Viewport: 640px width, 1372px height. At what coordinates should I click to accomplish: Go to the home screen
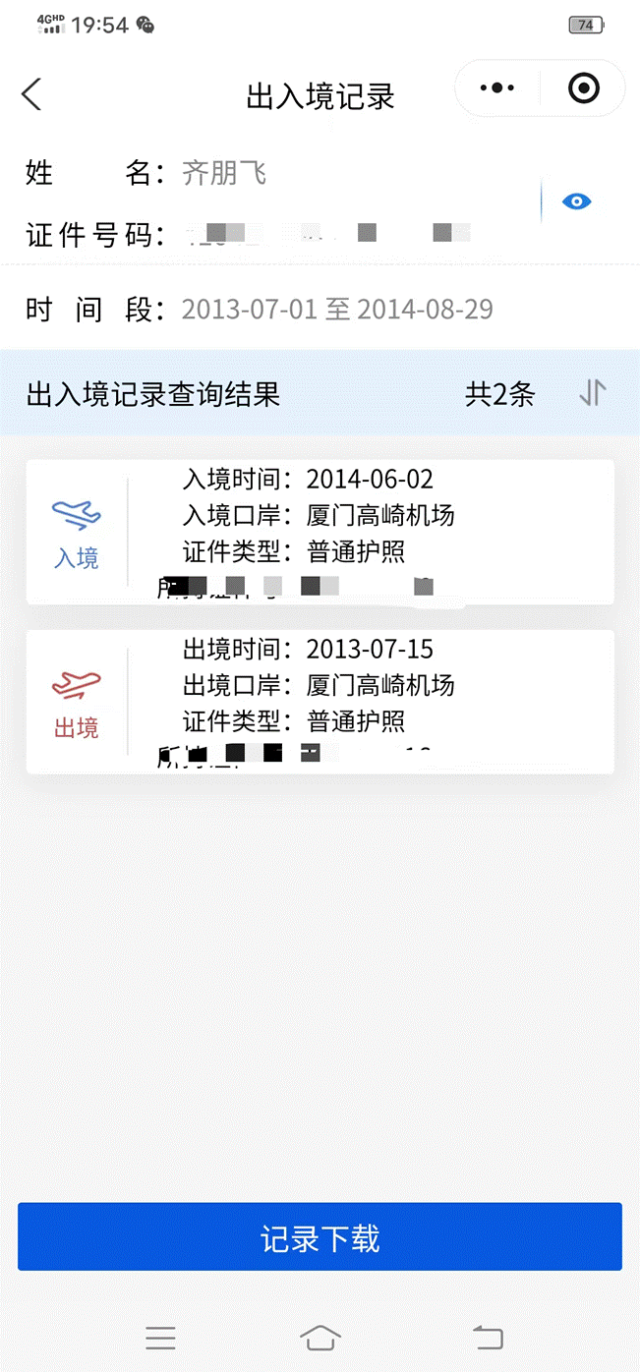[320, 1338]
